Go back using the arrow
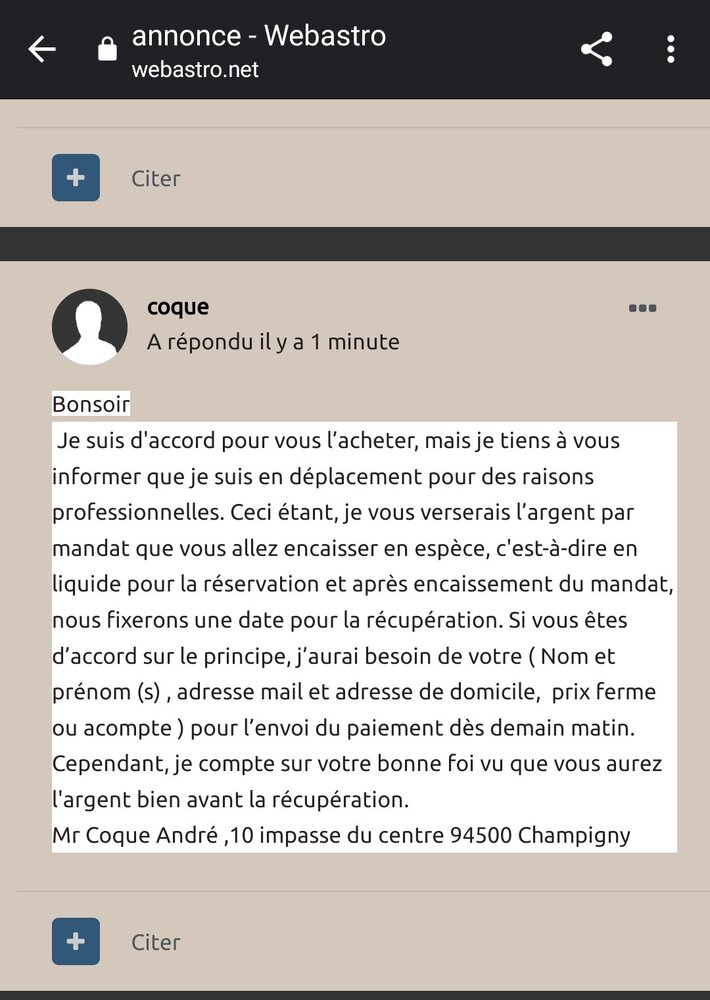 click(41, 49)
